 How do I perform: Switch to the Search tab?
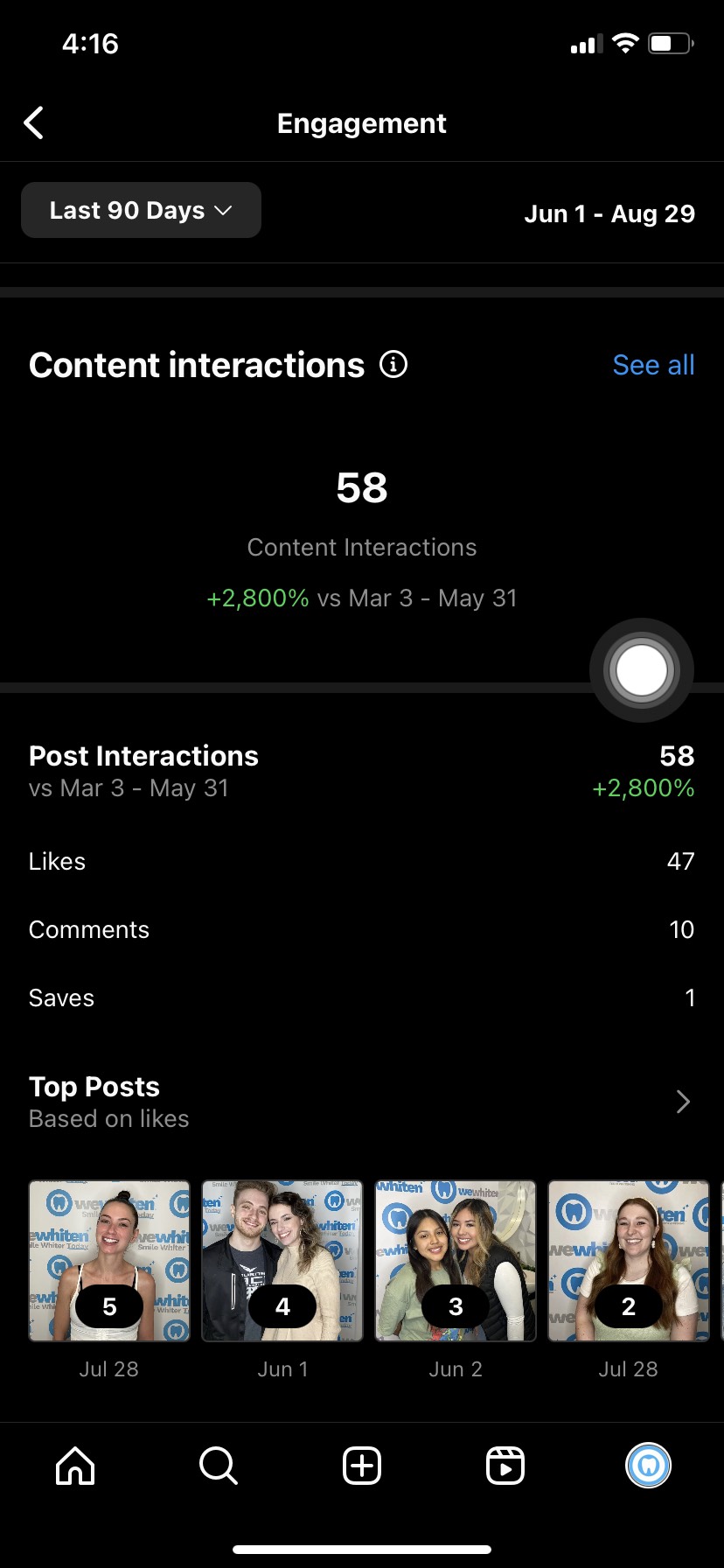218,1466
